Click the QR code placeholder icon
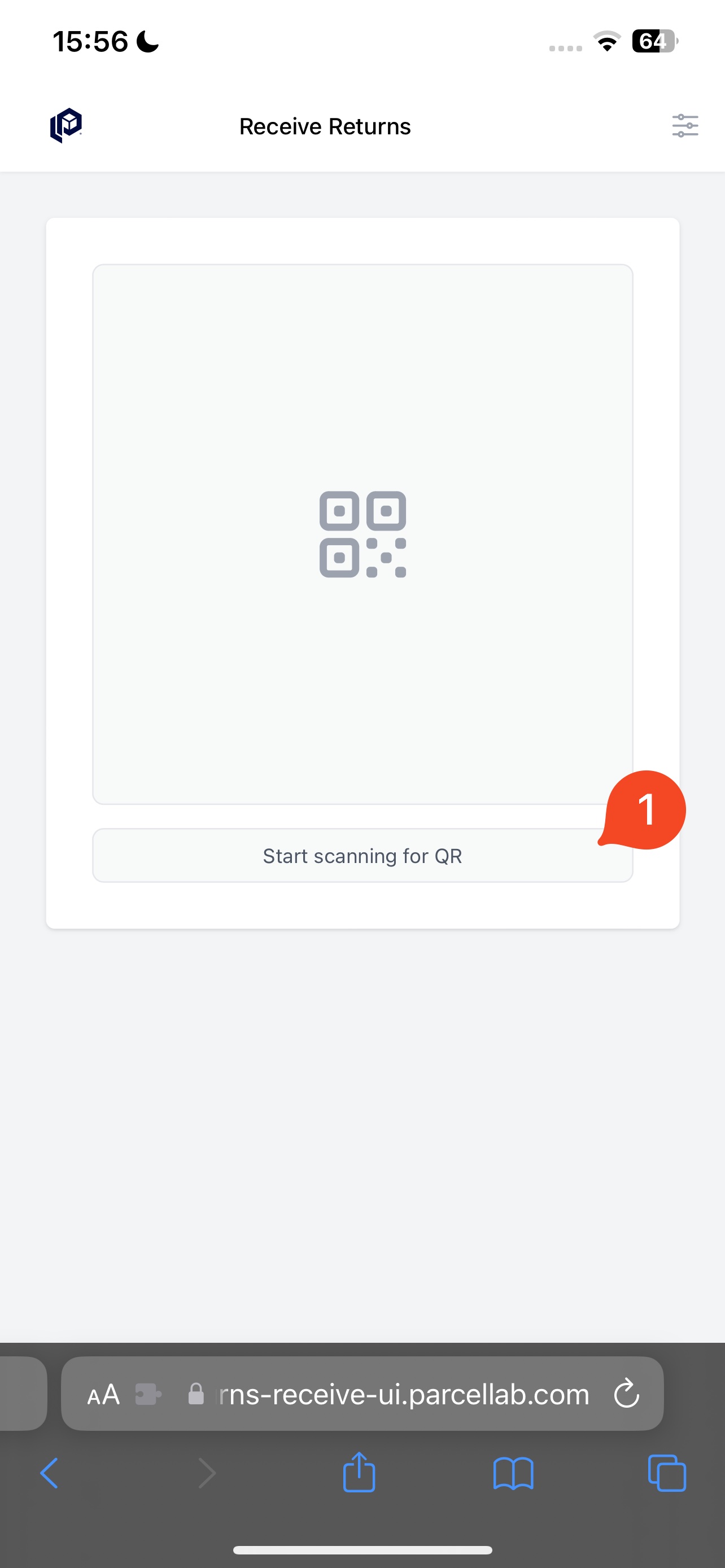The height and width of the screenshot is (1568, 725). (363, 535)
